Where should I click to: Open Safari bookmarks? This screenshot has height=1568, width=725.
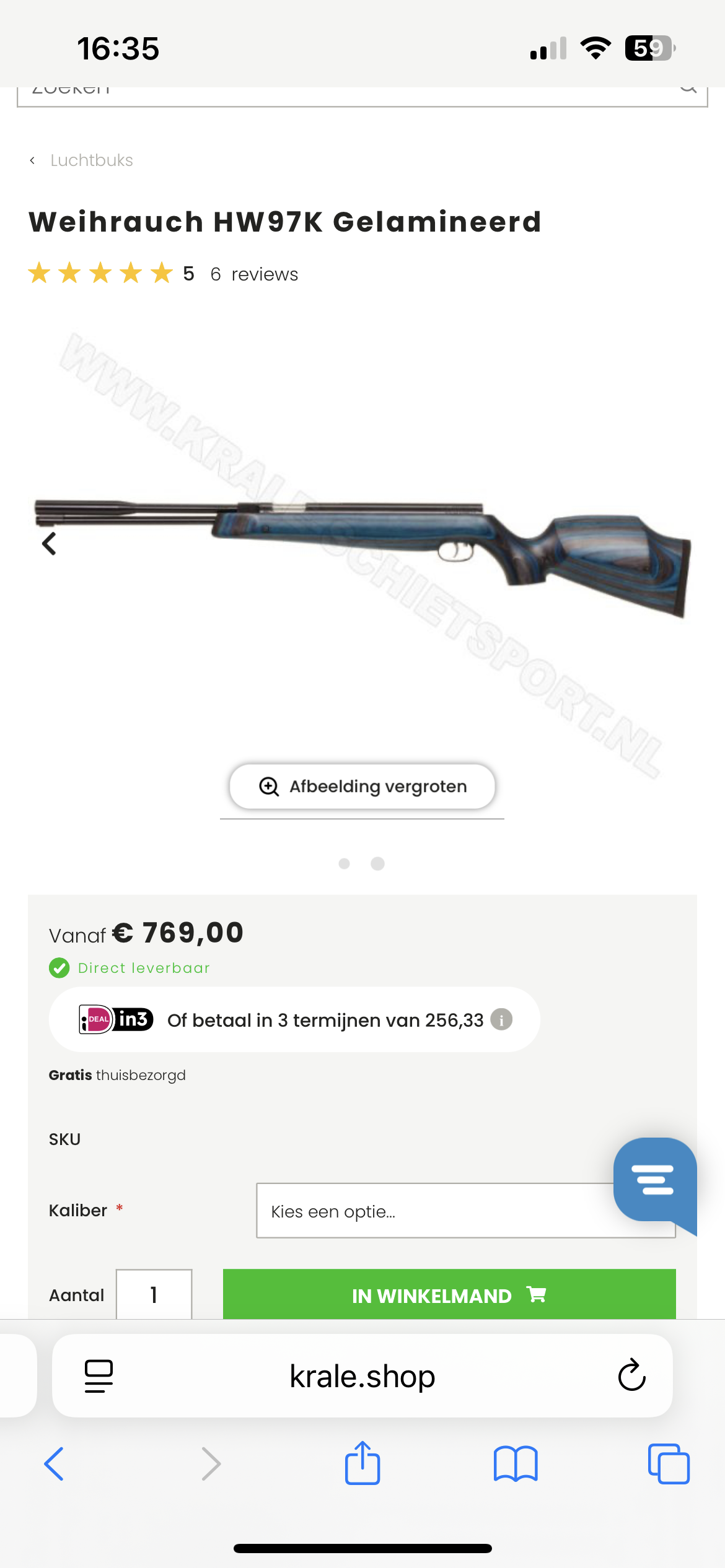click(x=516, y=1464)
